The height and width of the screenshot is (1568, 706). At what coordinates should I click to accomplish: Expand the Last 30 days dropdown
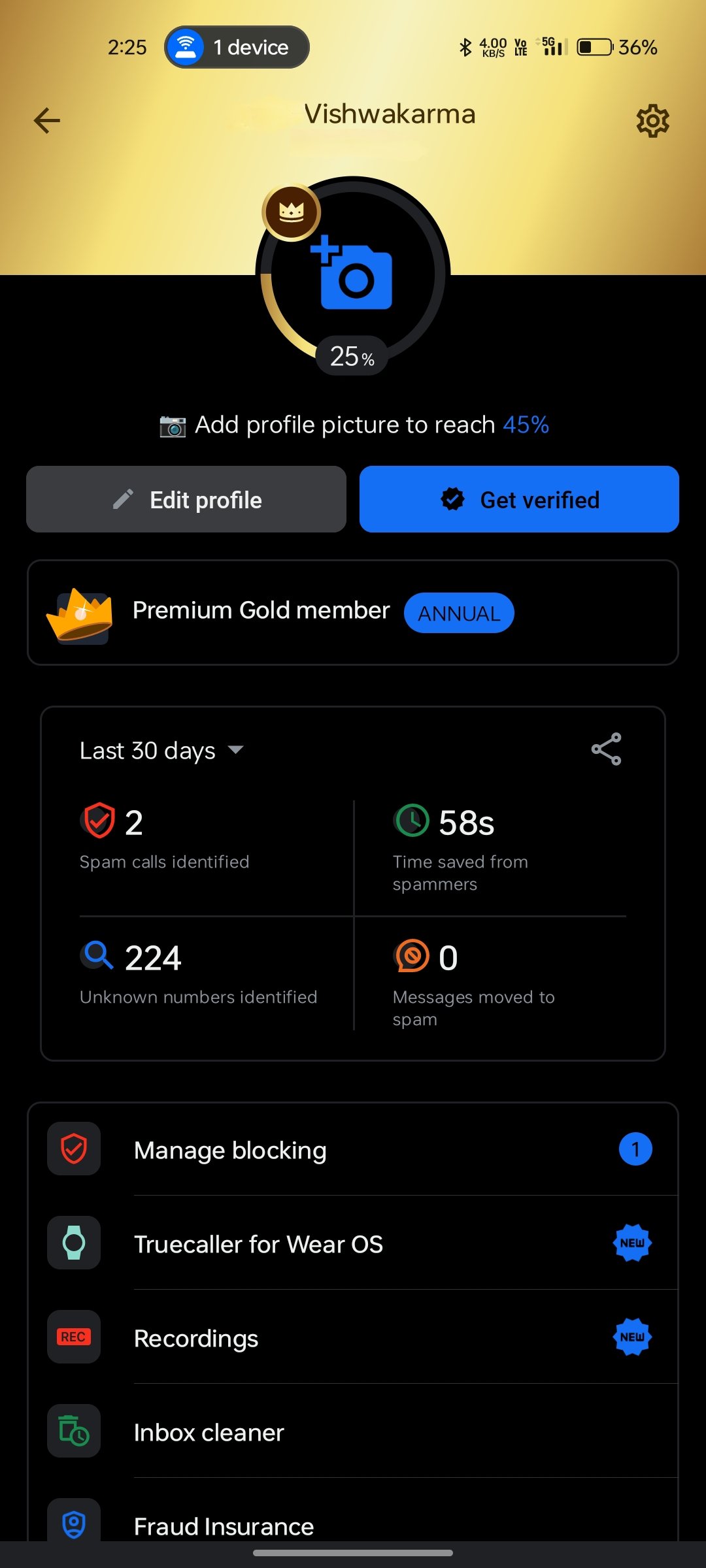[161, 750]
